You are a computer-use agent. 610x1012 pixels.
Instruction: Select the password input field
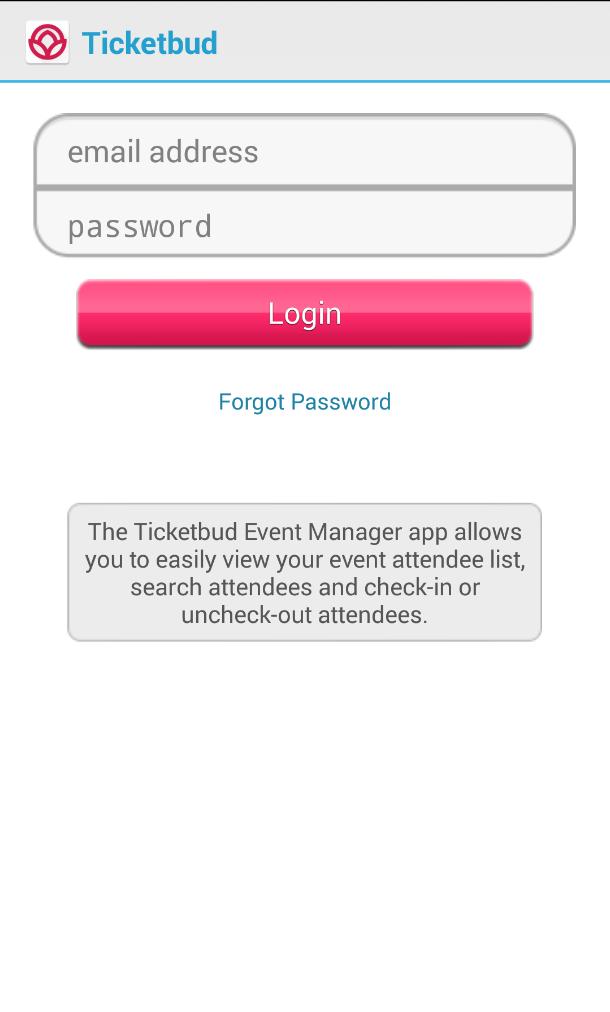(304, 226)
